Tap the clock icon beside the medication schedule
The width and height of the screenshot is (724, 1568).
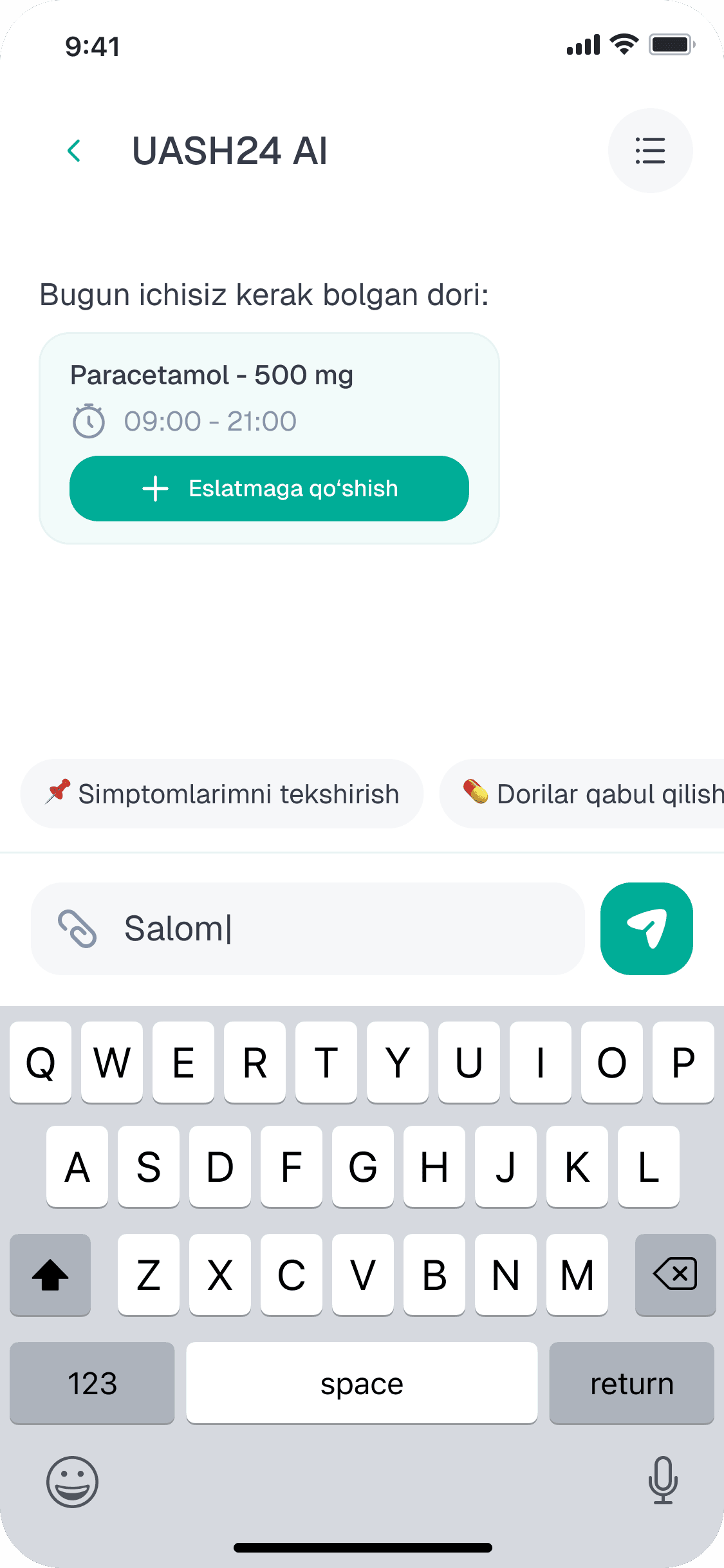coord(89,420)
